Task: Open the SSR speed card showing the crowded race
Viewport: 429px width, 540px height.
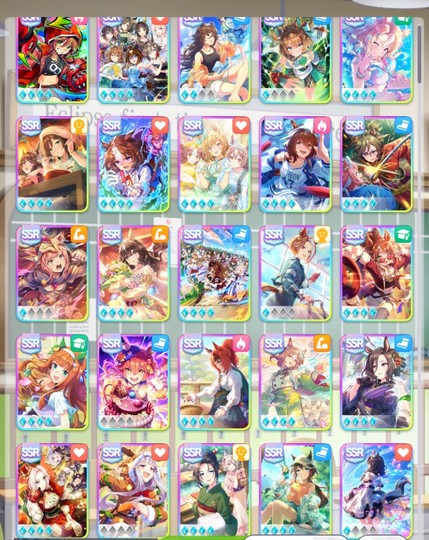Action: pyautogui.click(x=214, y=273)
